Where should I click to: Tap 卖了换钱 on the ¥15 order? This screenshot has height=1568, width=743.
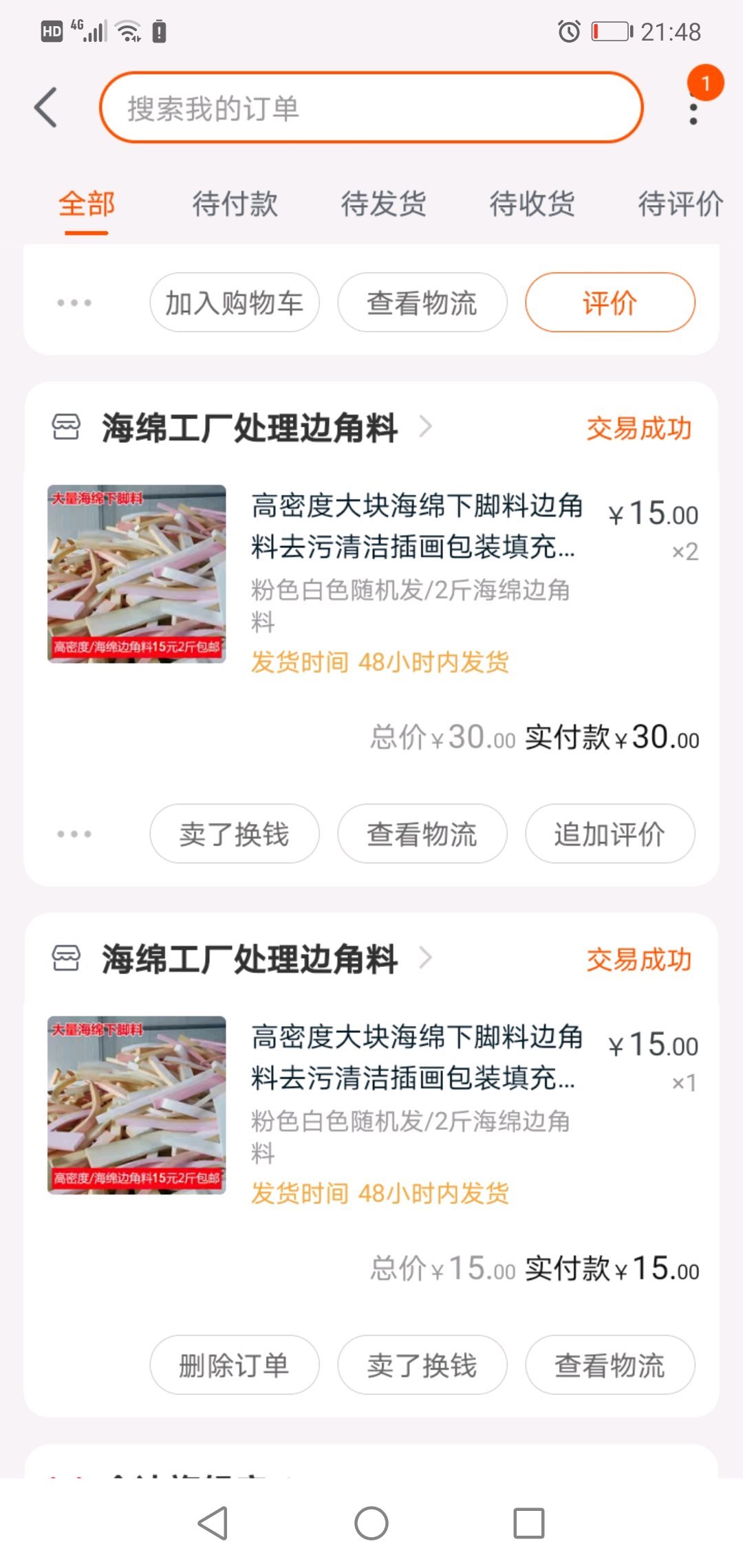click(x=422, y=1365)
